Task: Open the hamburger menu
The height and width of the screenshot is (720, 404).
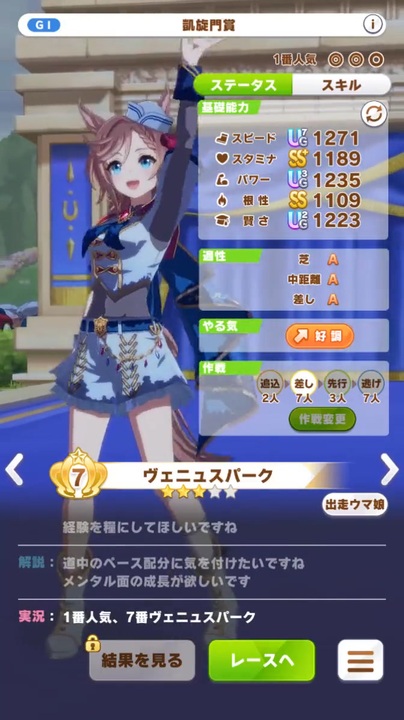Action: 360,660
